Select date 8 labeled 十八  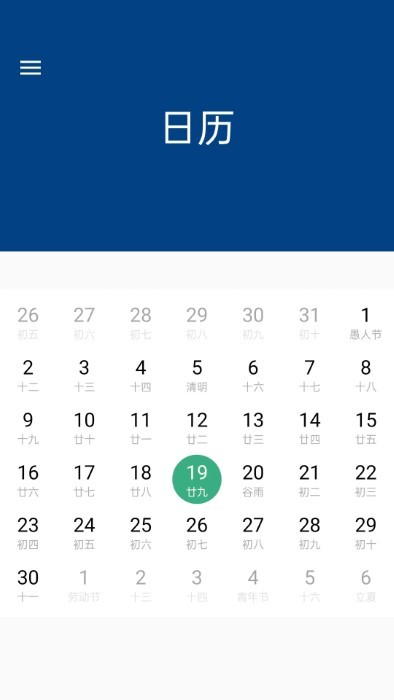(365, 375)
